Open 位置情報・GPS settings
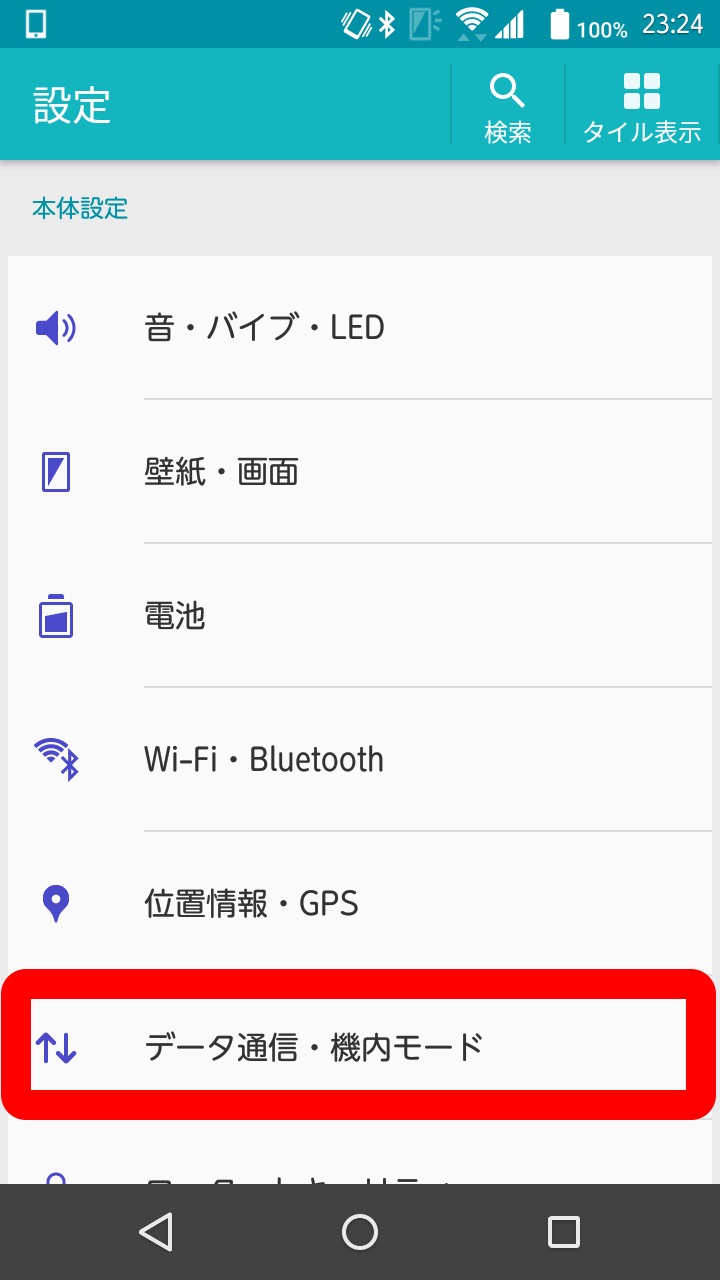Screen dimensions: 720x1280 (x=360, y=904)
